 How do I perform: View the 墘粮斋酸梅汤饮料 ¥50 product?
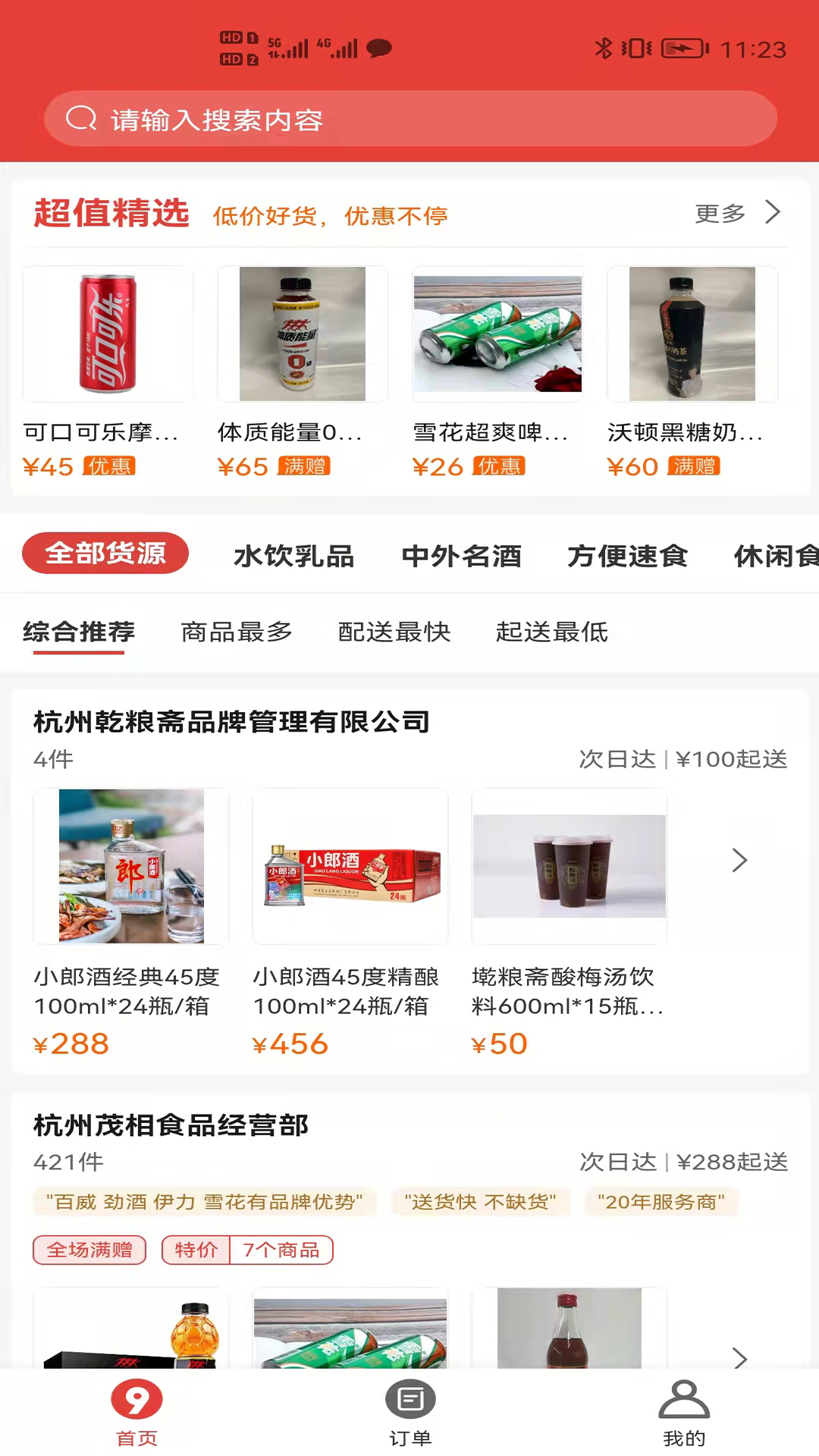click(x=569, y=921)
